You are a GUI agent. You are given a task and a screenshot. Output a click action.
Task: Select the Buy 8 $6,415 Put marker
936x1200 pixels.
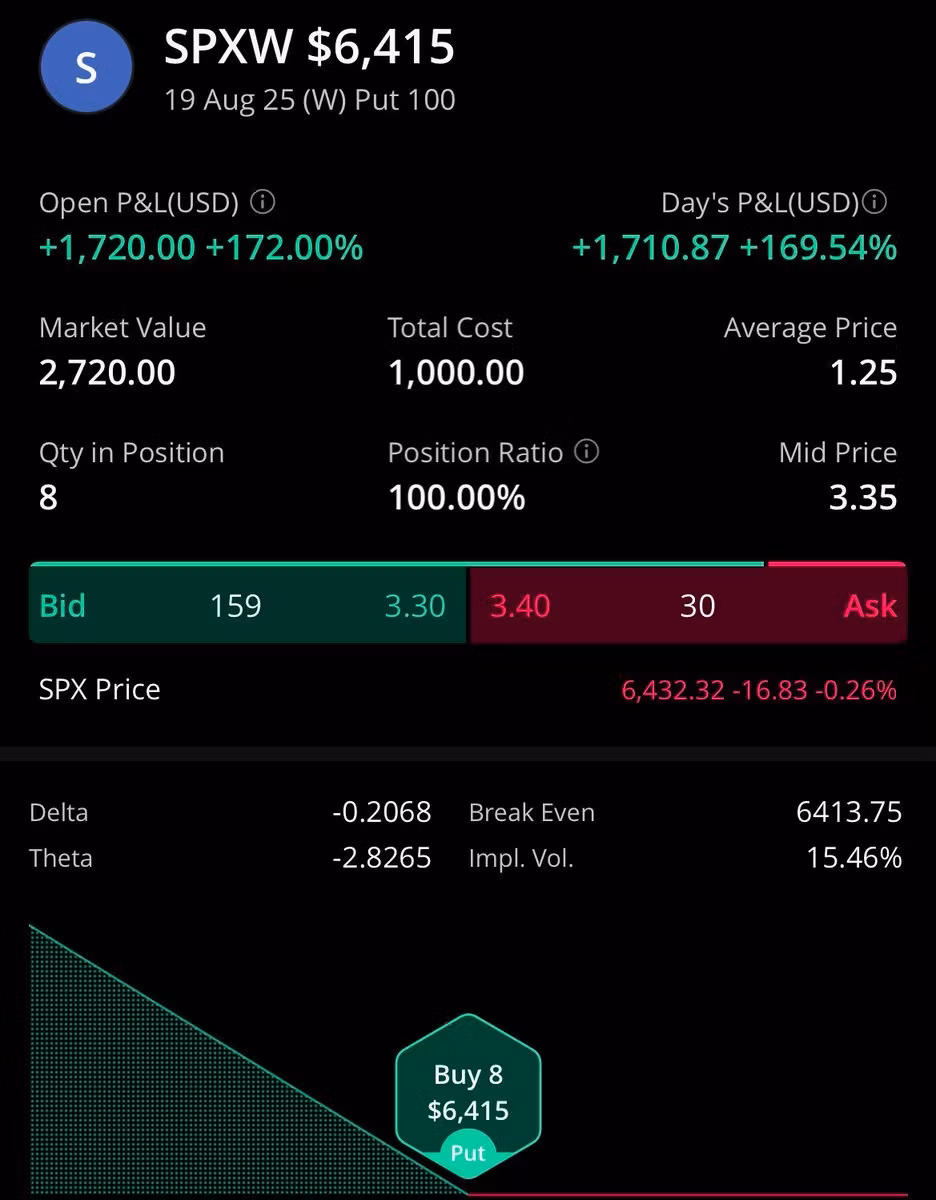coord(468,1093)
